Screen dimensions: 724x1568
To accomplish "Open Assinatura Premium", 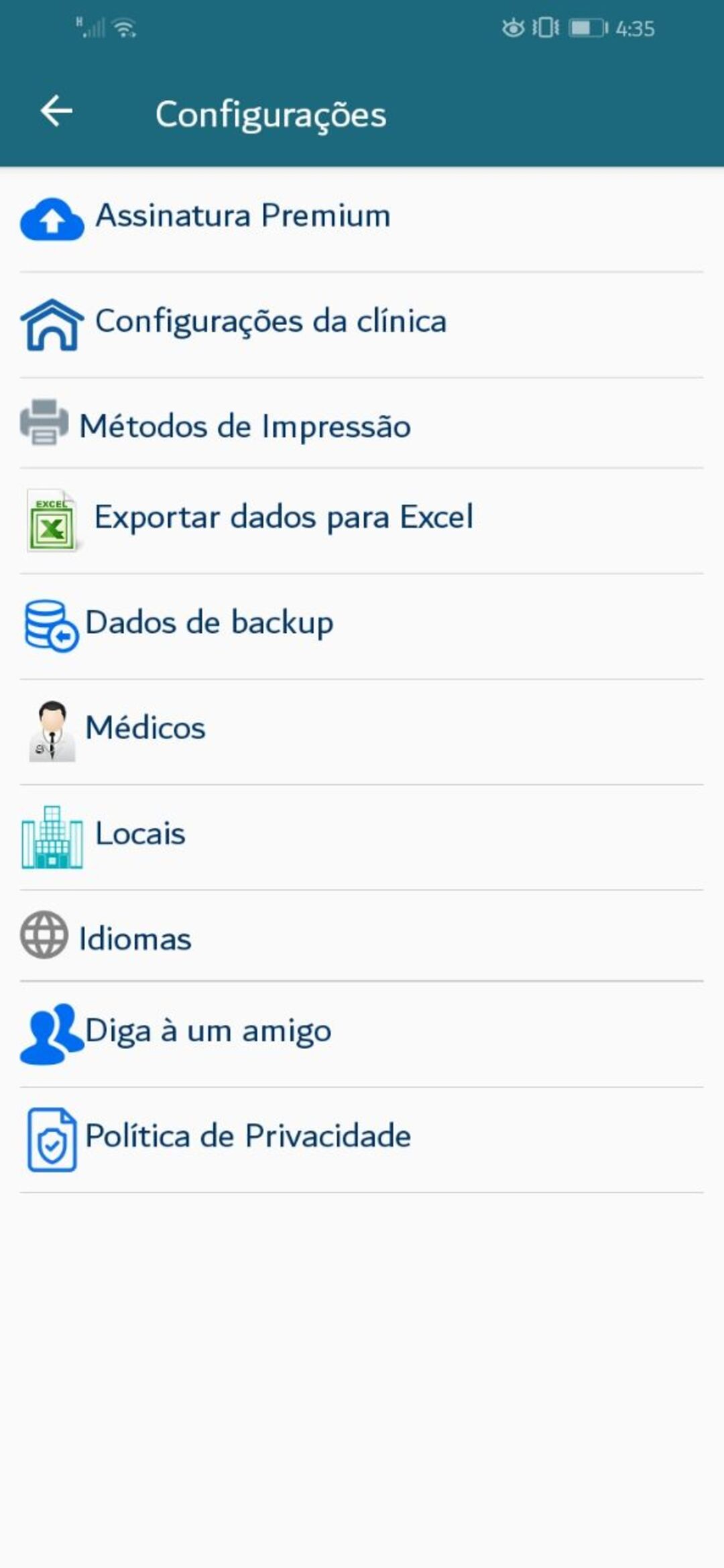I will pyautogui.click(x=243, y=217).
